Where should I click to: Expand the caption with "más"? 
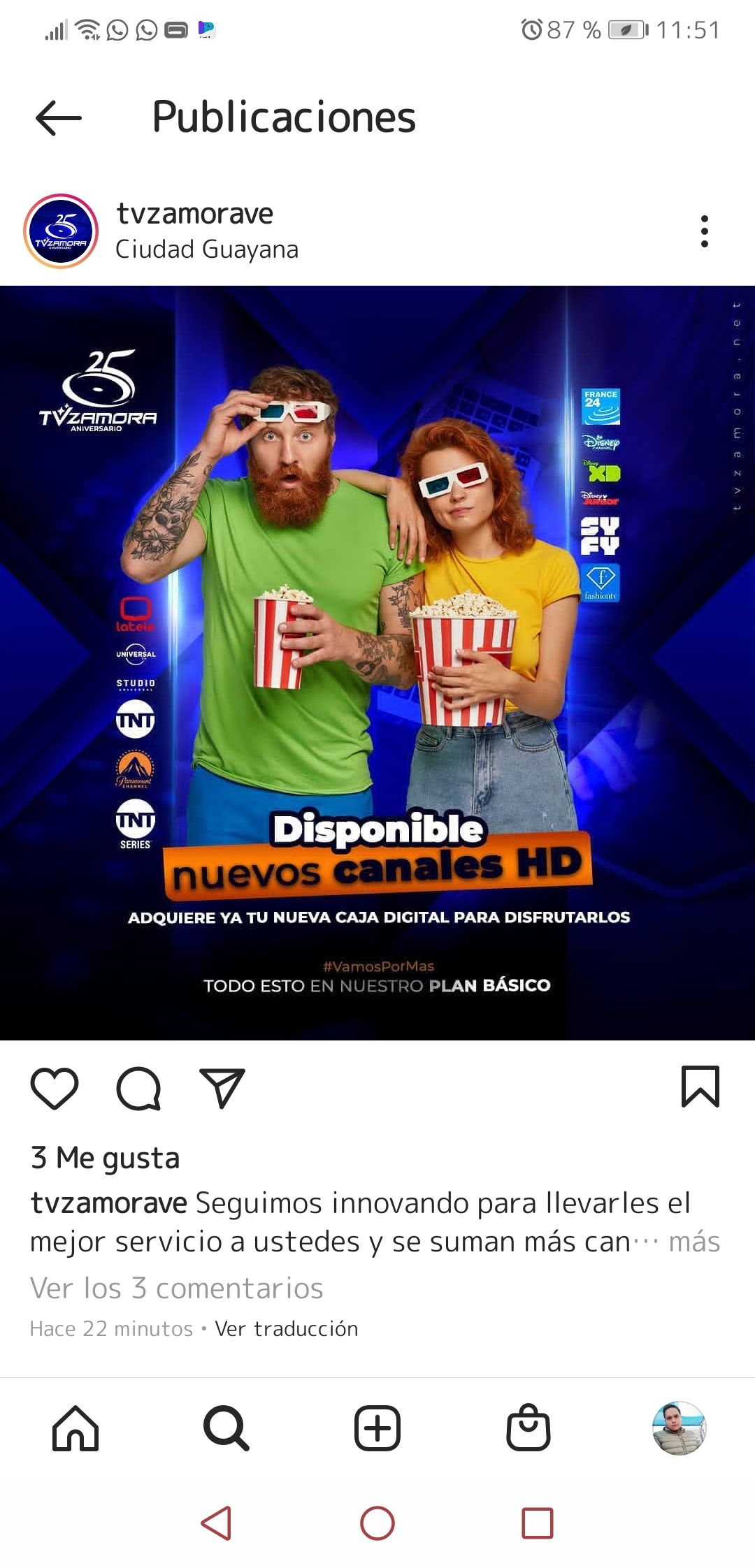(x=693, y=1242)
